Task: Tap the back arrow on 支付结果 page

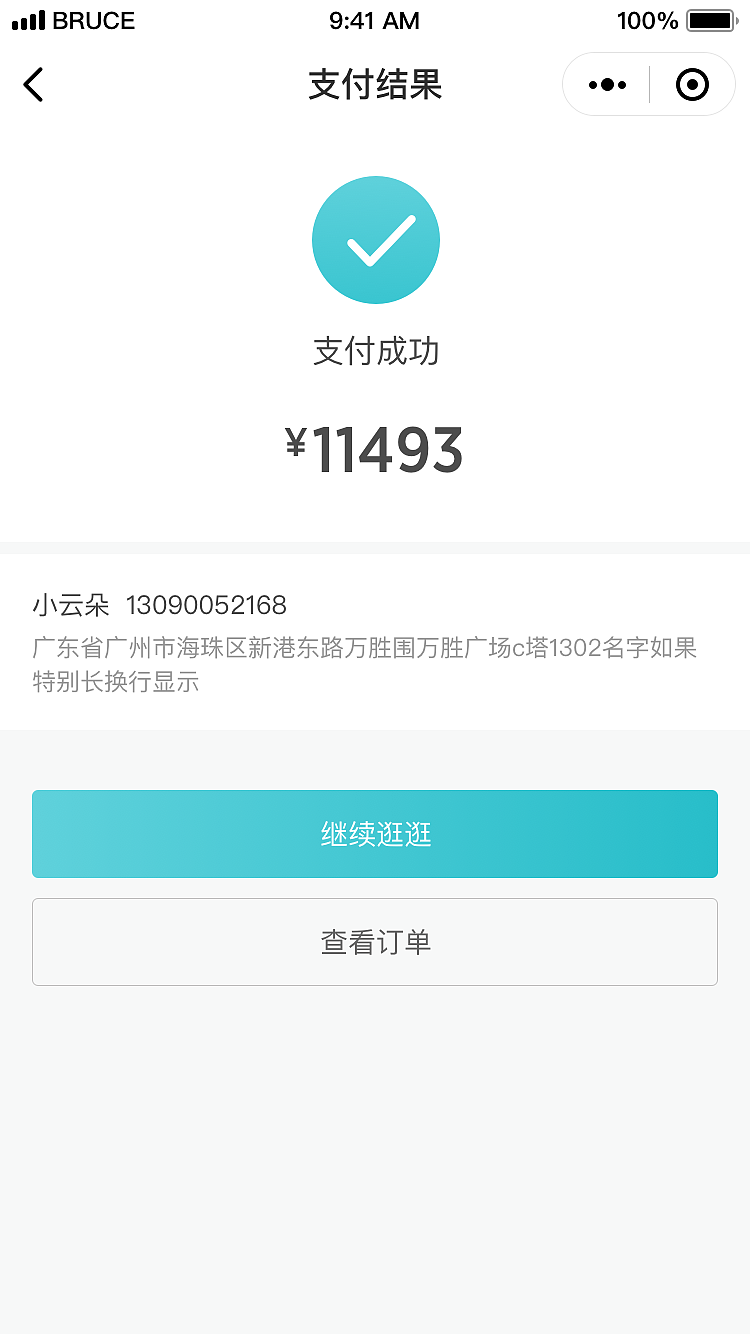Action: (x=33, y=84)
